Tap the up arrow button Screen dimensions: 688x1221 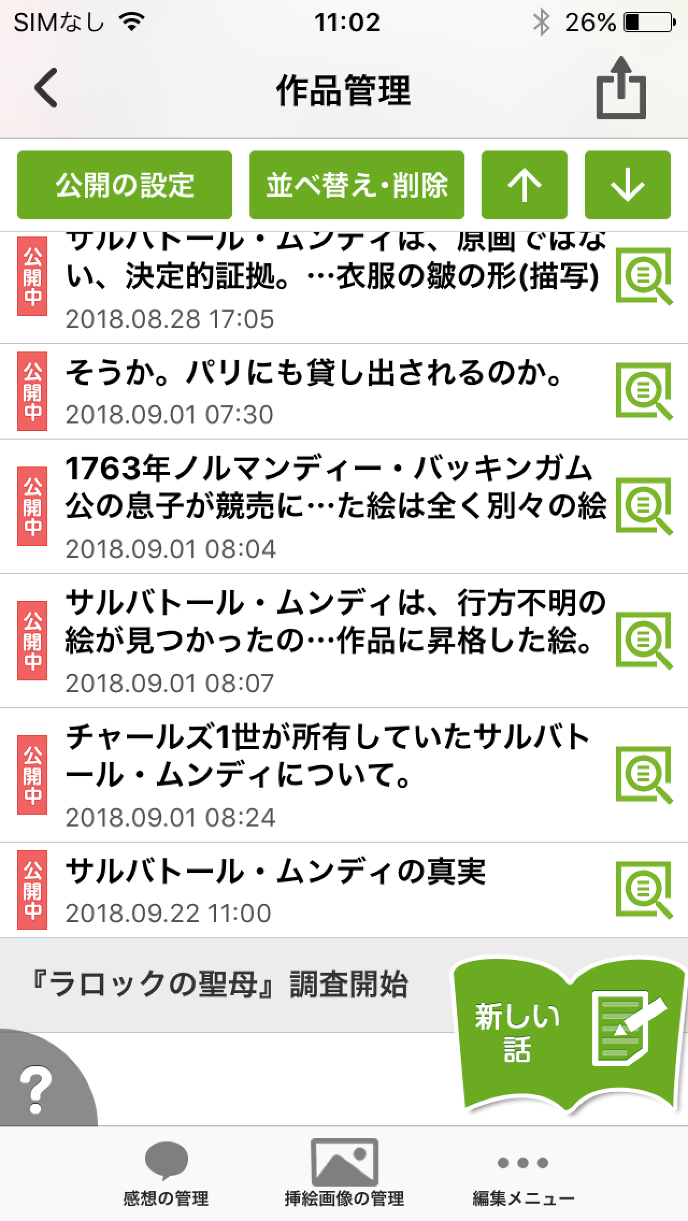(525, 185)
